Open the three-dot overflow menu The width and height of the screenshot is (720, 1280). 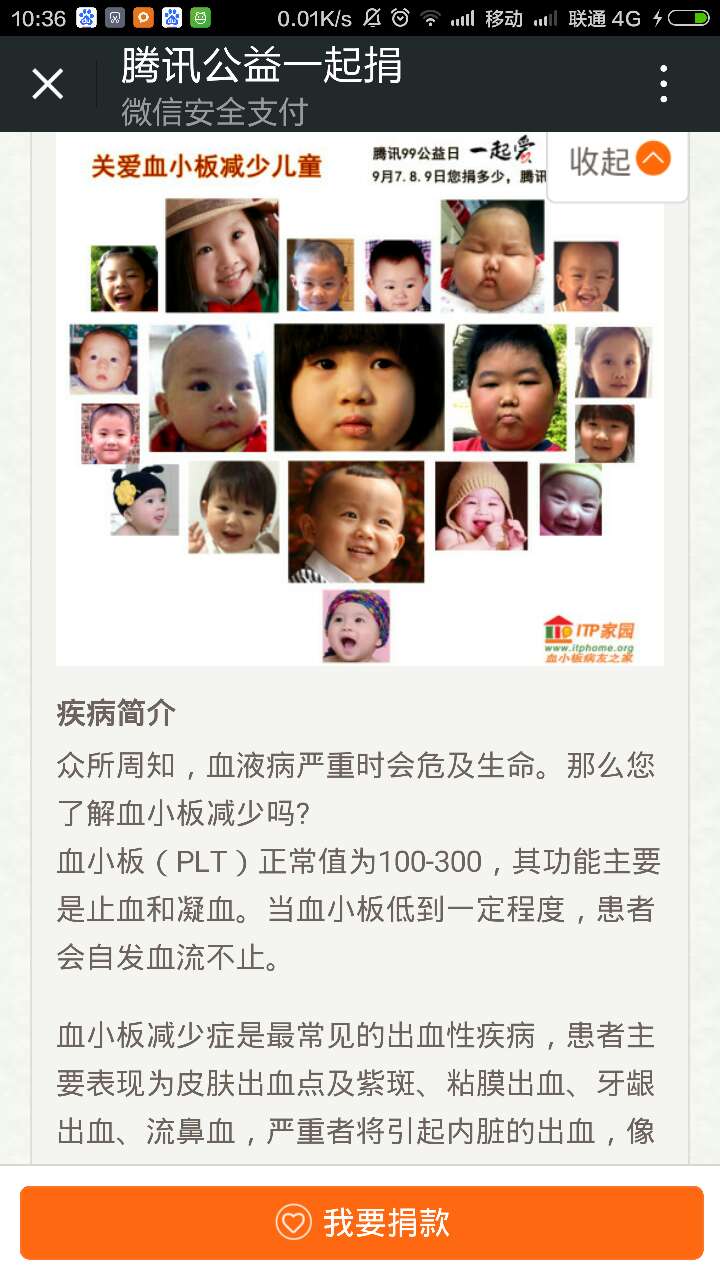664,85
